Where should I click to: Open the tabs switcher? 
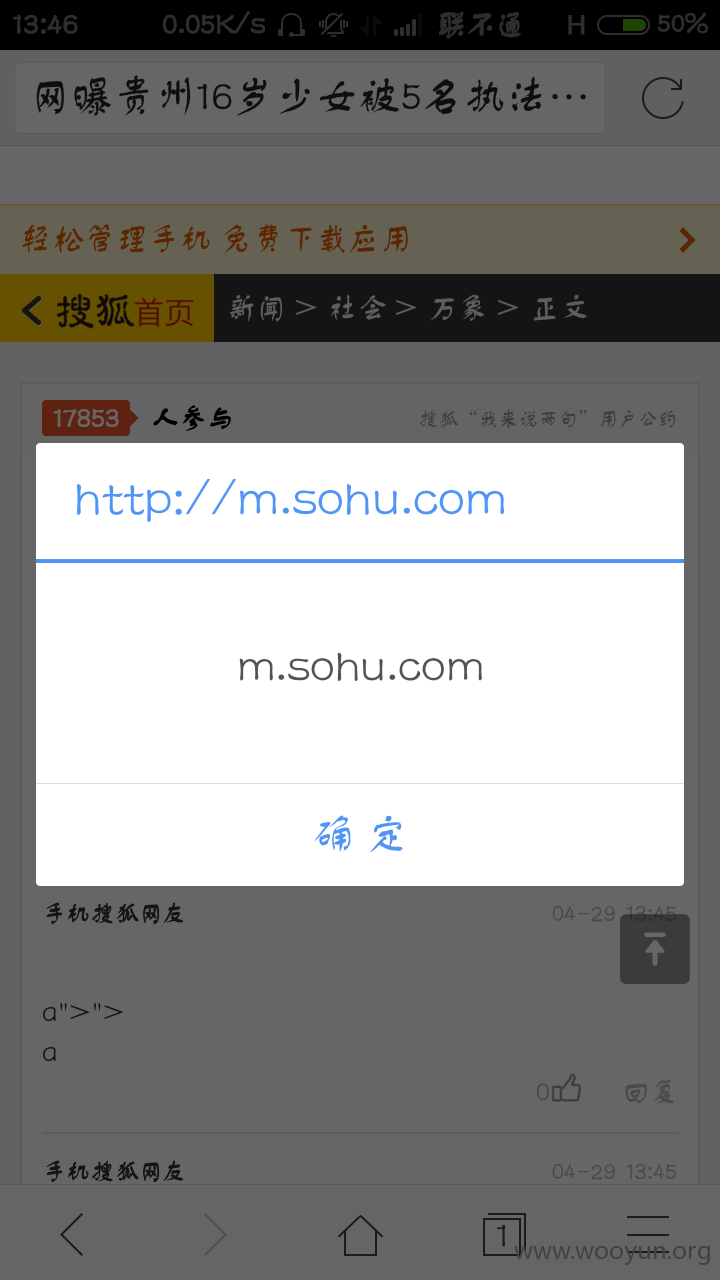(503, 1235)
